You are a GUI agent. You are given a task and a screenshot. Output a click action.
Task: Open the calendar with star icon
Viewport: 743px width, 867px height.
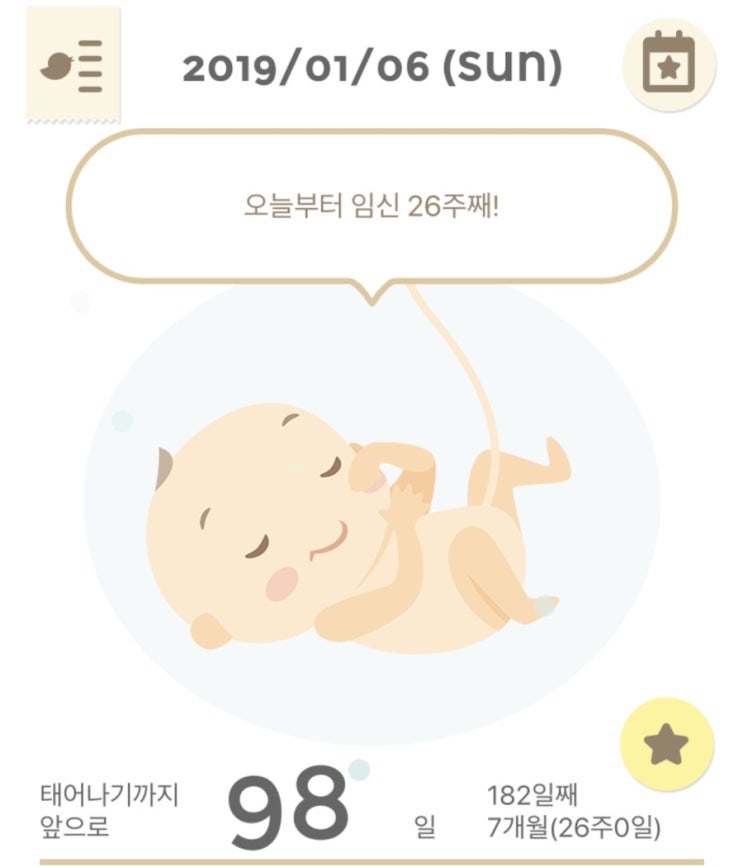click(x=669, y=65)
